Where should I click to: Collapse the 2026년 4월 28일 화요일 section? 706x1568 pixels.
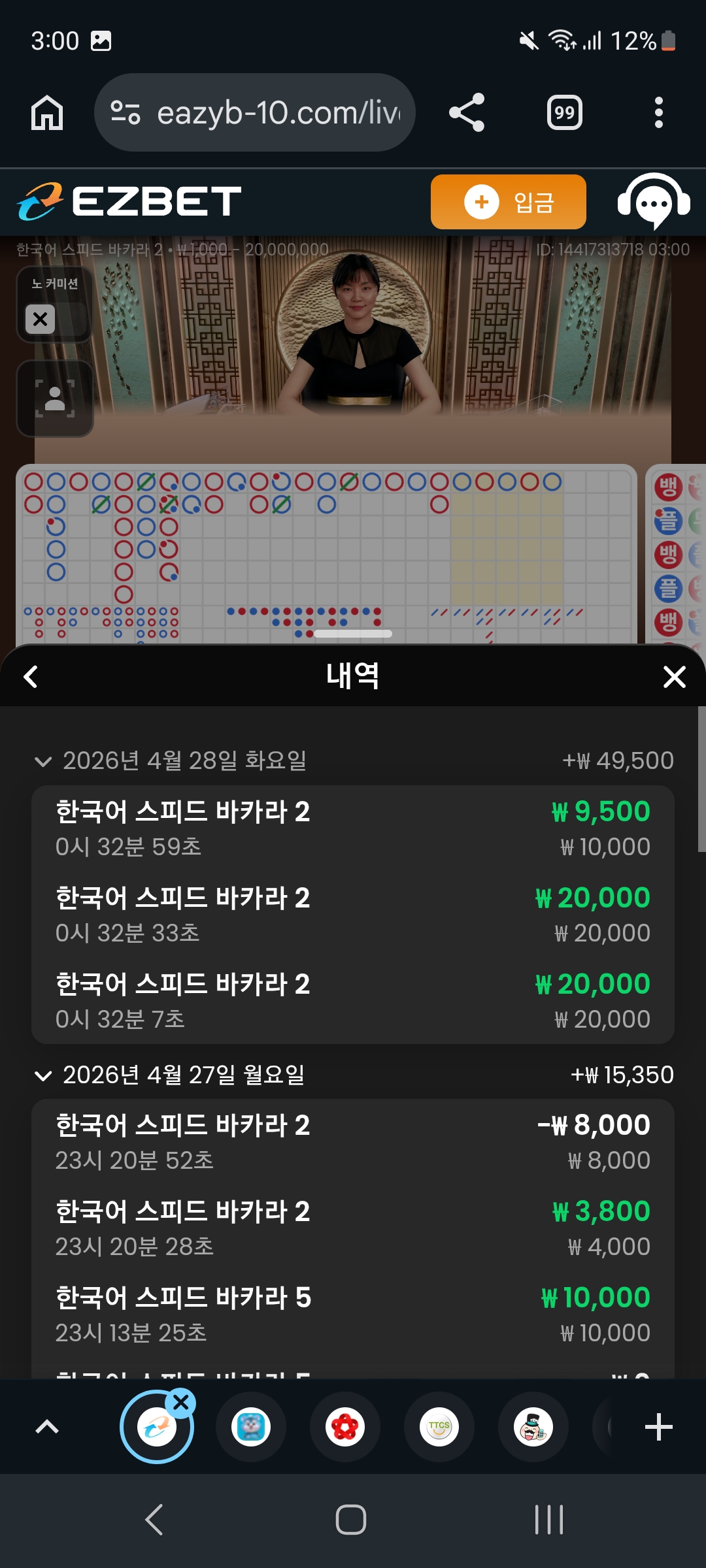click(x=43, y=761)
